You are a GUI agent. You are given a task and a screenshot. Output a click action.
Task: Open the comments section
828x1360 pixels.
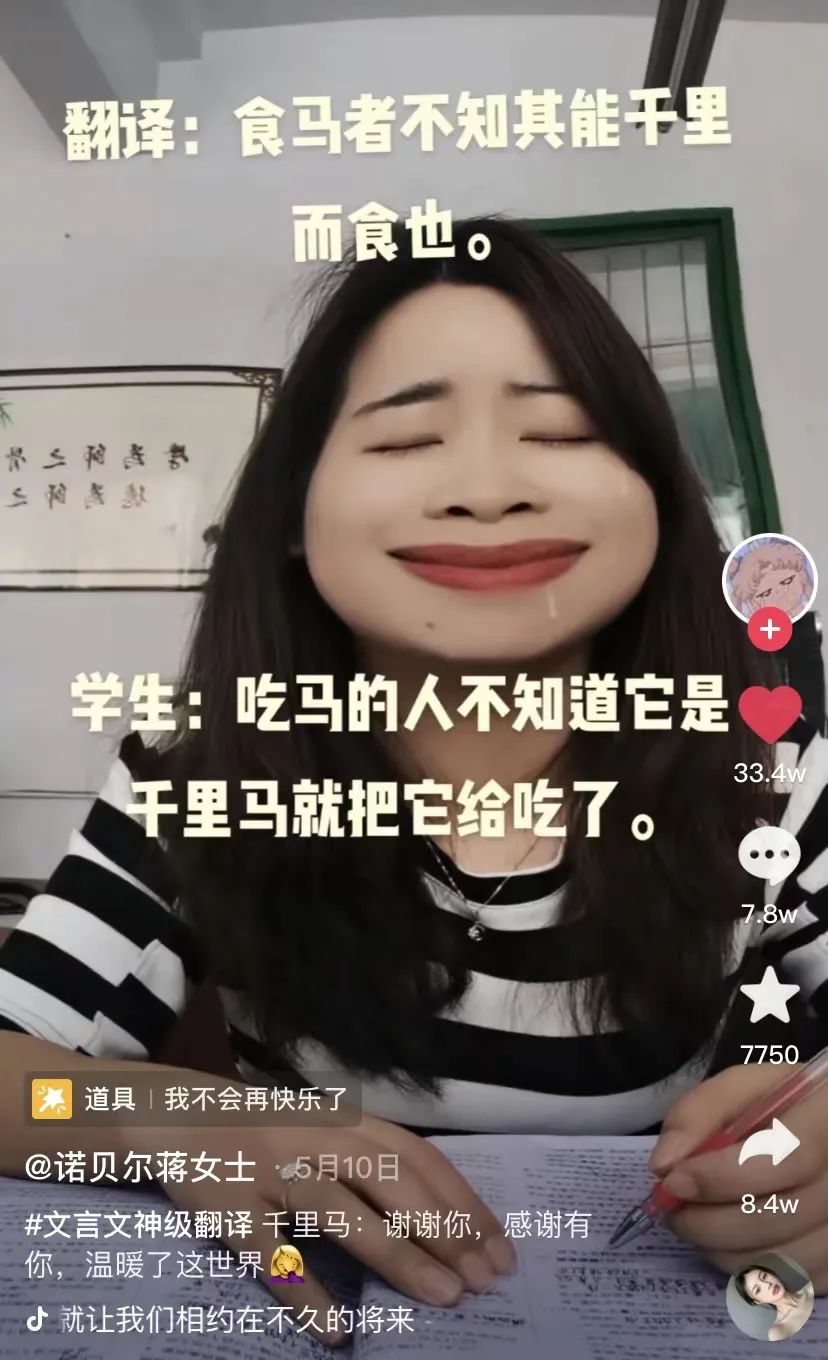[769, 858]
